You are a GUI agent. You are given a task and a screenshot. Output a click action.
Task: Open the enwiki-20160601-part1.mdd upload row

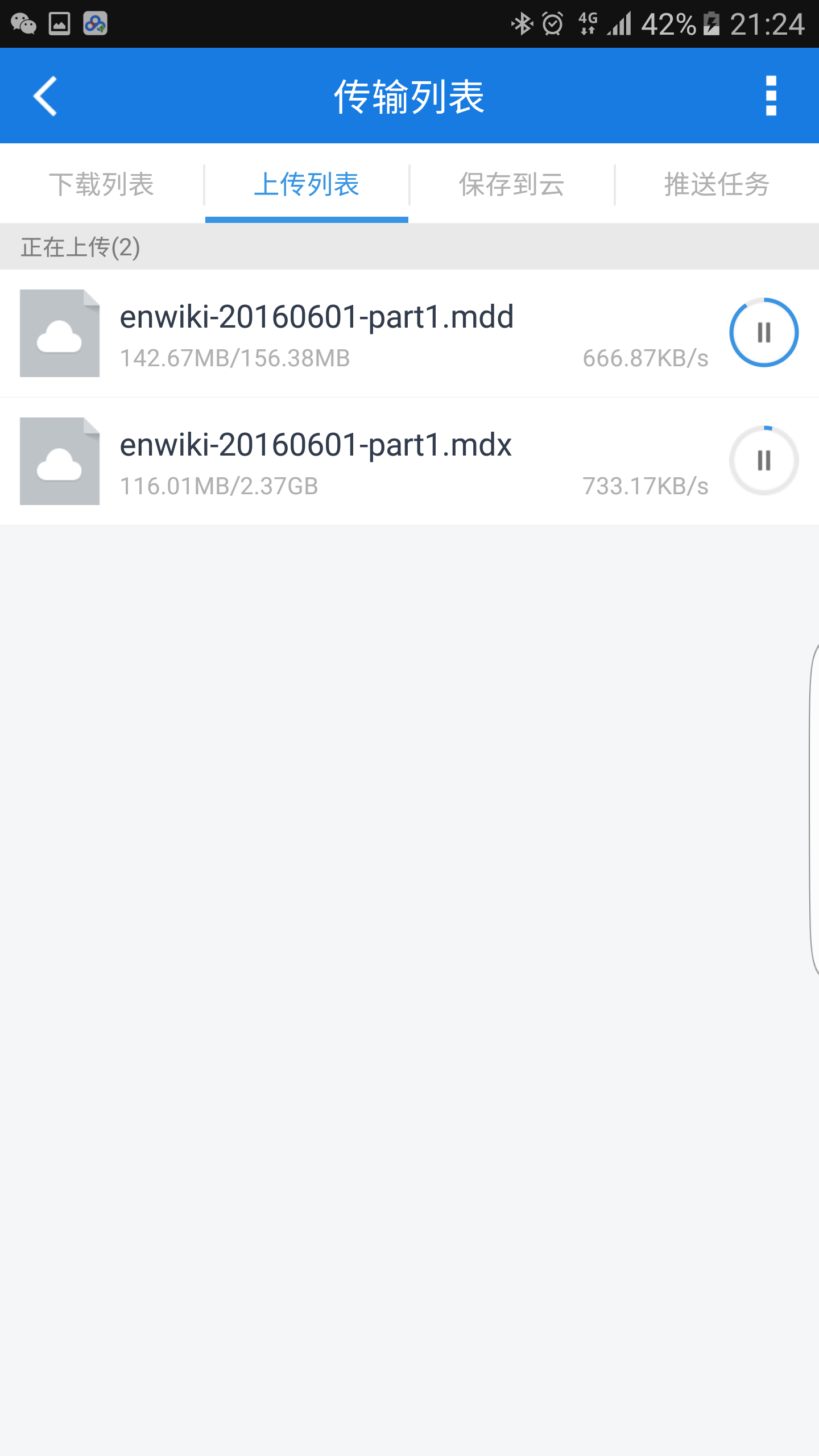pyautogui.click(x=409, y=333)
